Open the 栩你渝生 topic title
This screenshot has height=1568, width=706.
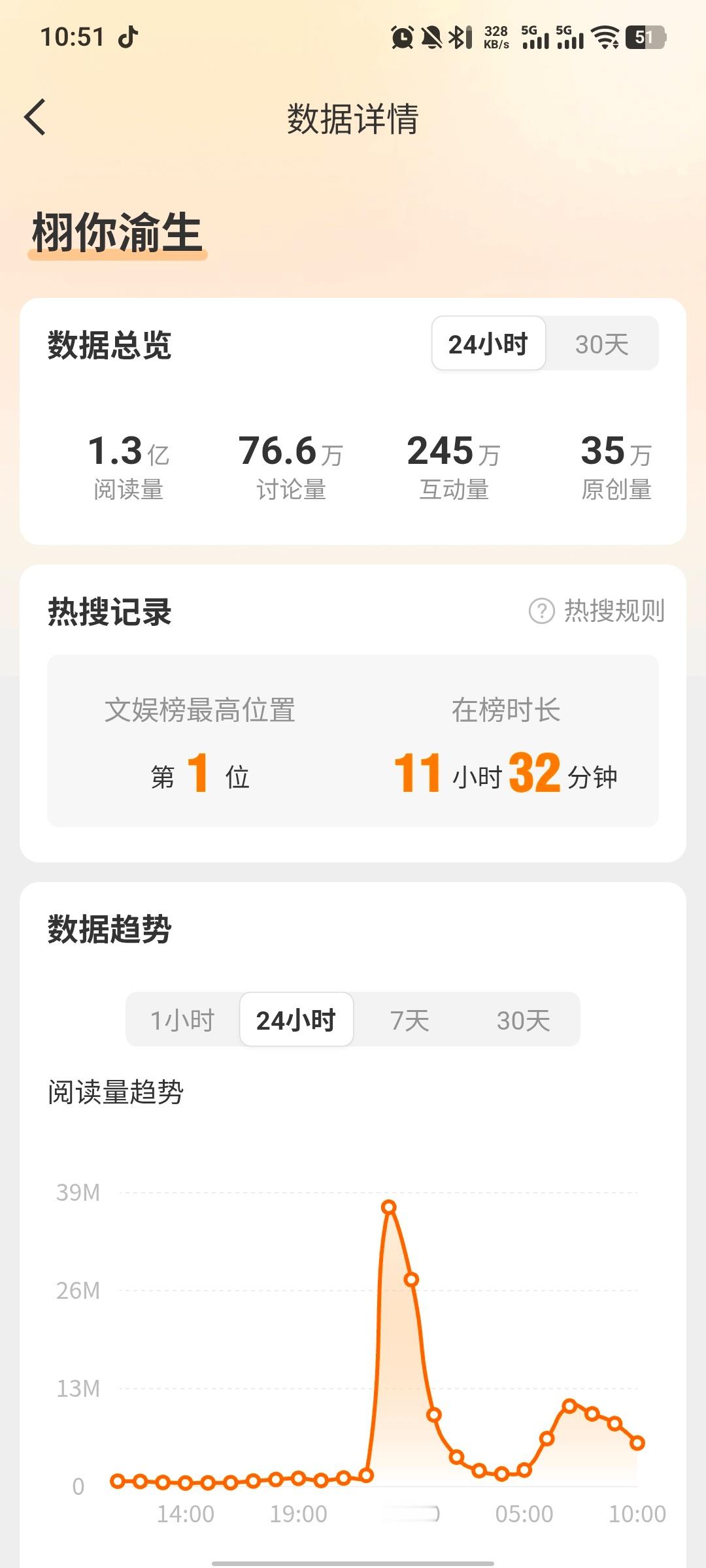point(116,230)
